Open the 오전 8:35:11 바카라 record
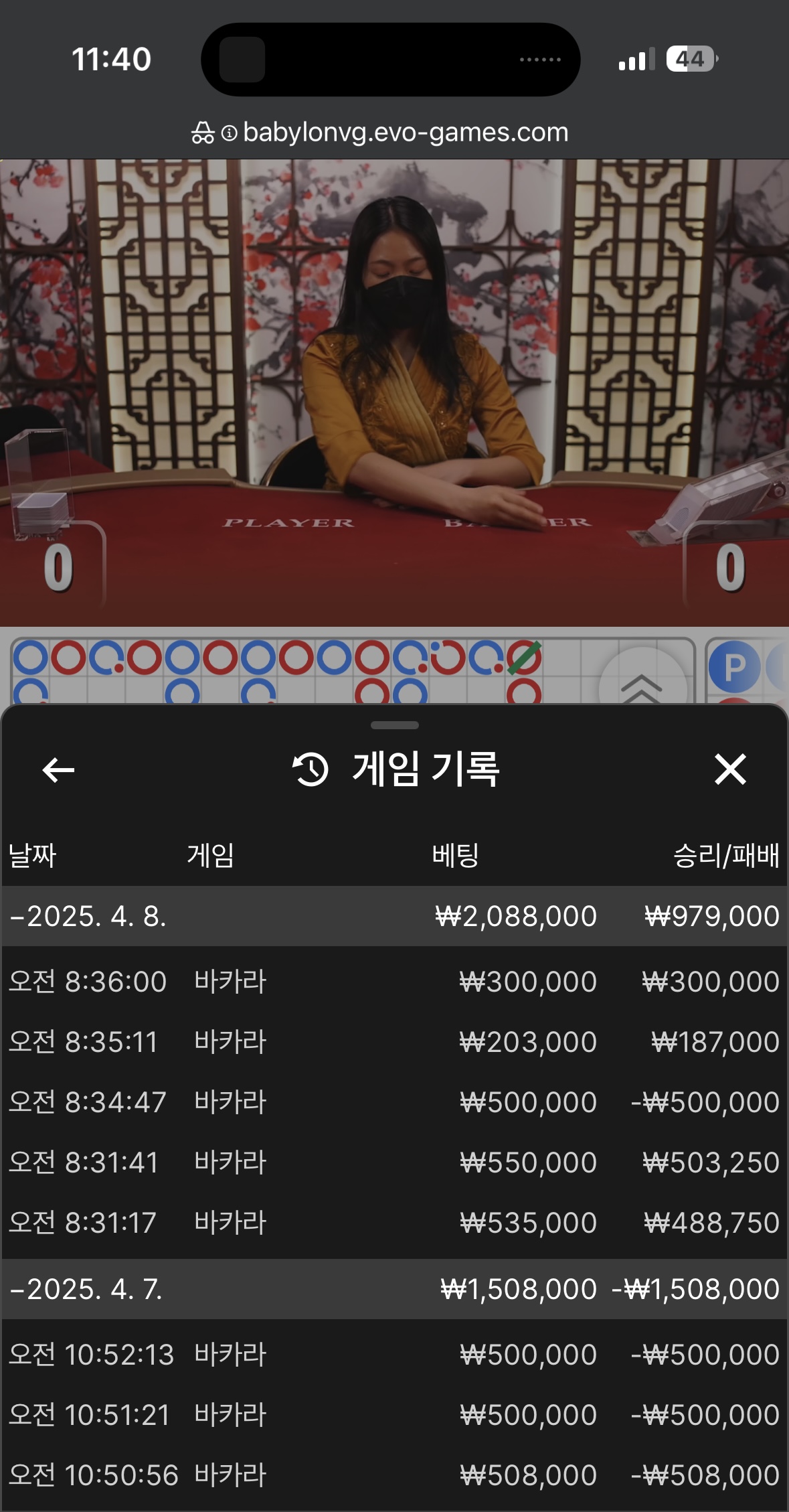 393,1042
